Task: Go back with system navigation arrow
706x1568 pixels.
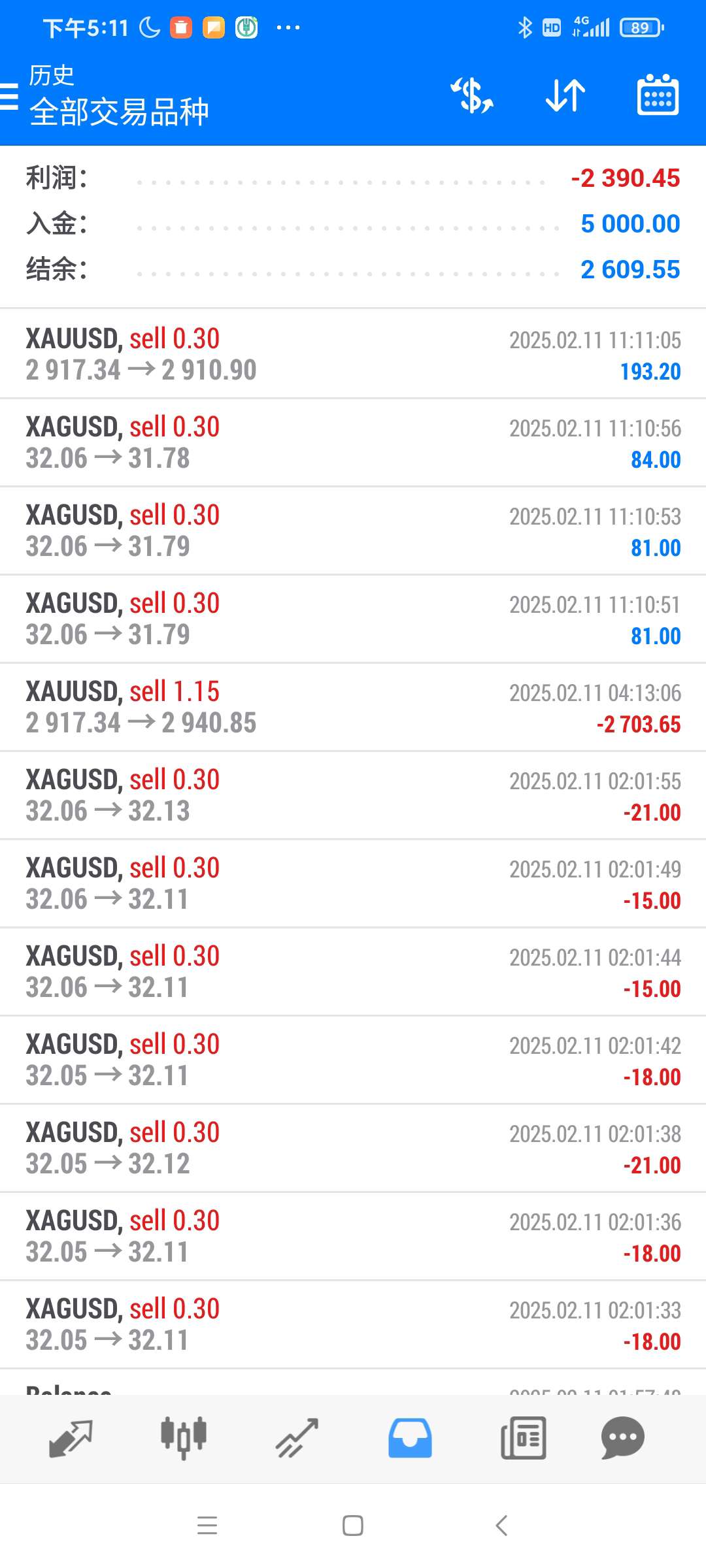Action: [x=501, y=1526]
